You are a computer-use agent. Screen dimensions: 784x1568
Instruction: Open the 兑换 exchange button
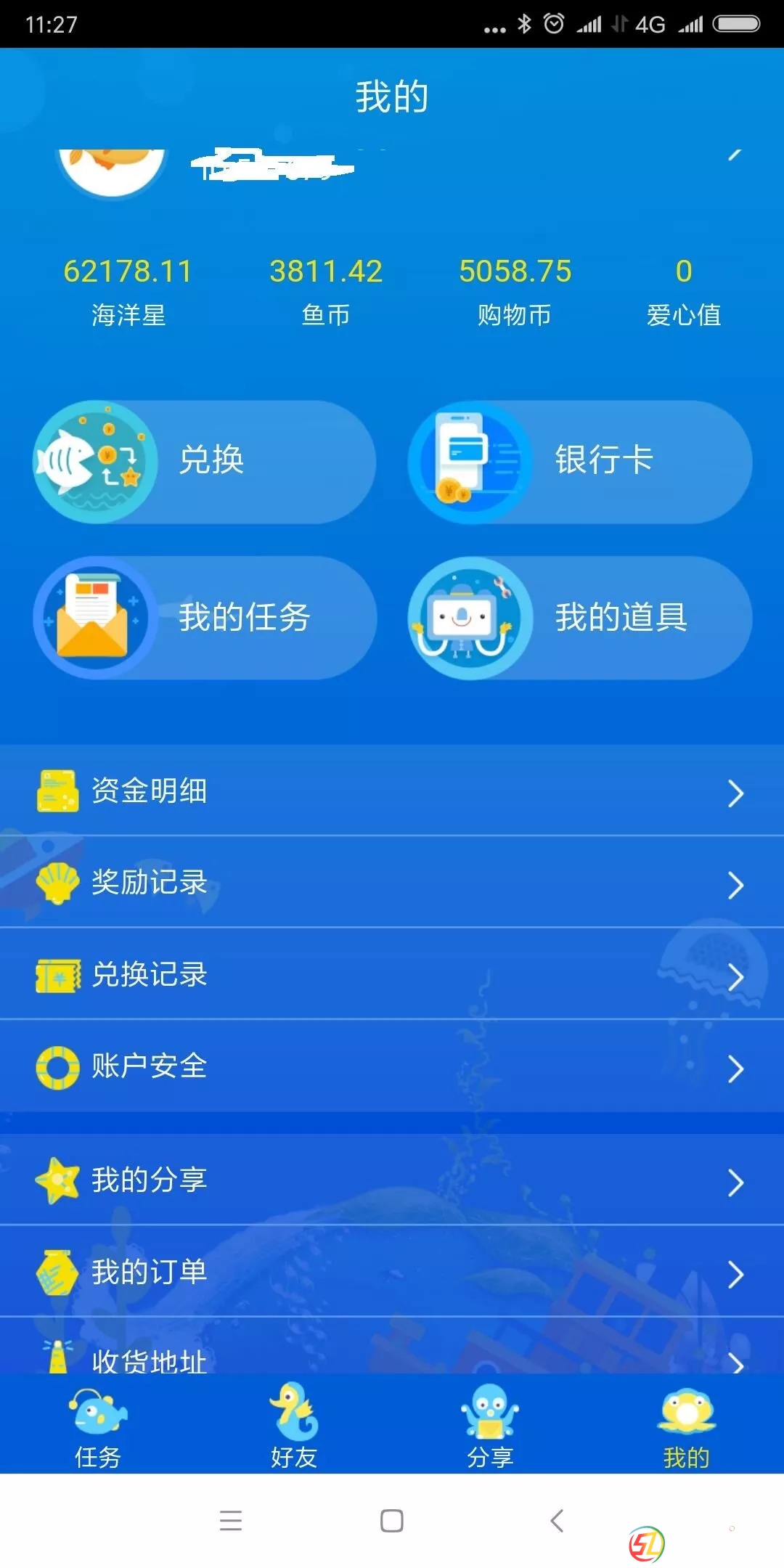pyautogui.click(x=205, y=462)
